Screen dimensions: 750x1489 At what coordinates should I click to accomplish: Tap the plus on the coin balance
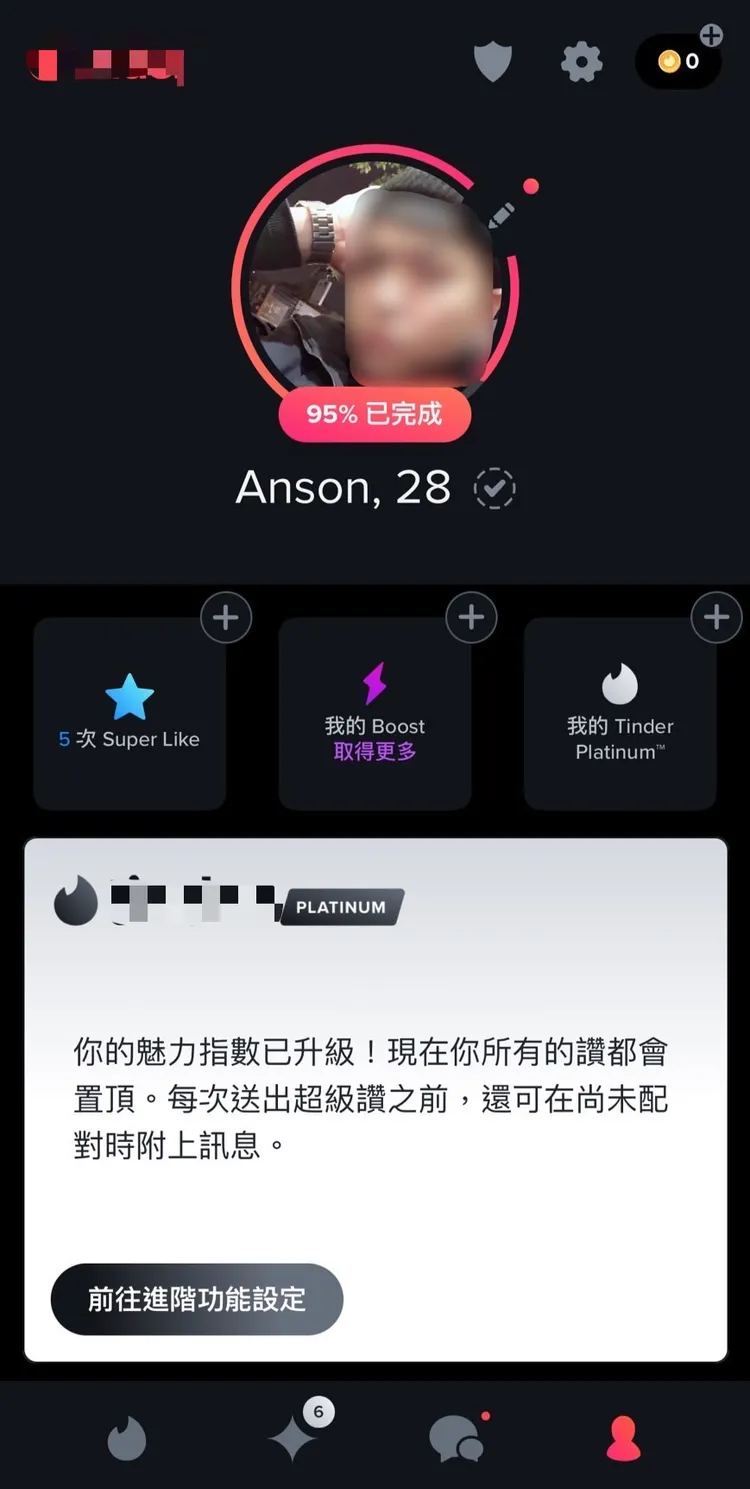pyautogui.click(x=712, y=36)
